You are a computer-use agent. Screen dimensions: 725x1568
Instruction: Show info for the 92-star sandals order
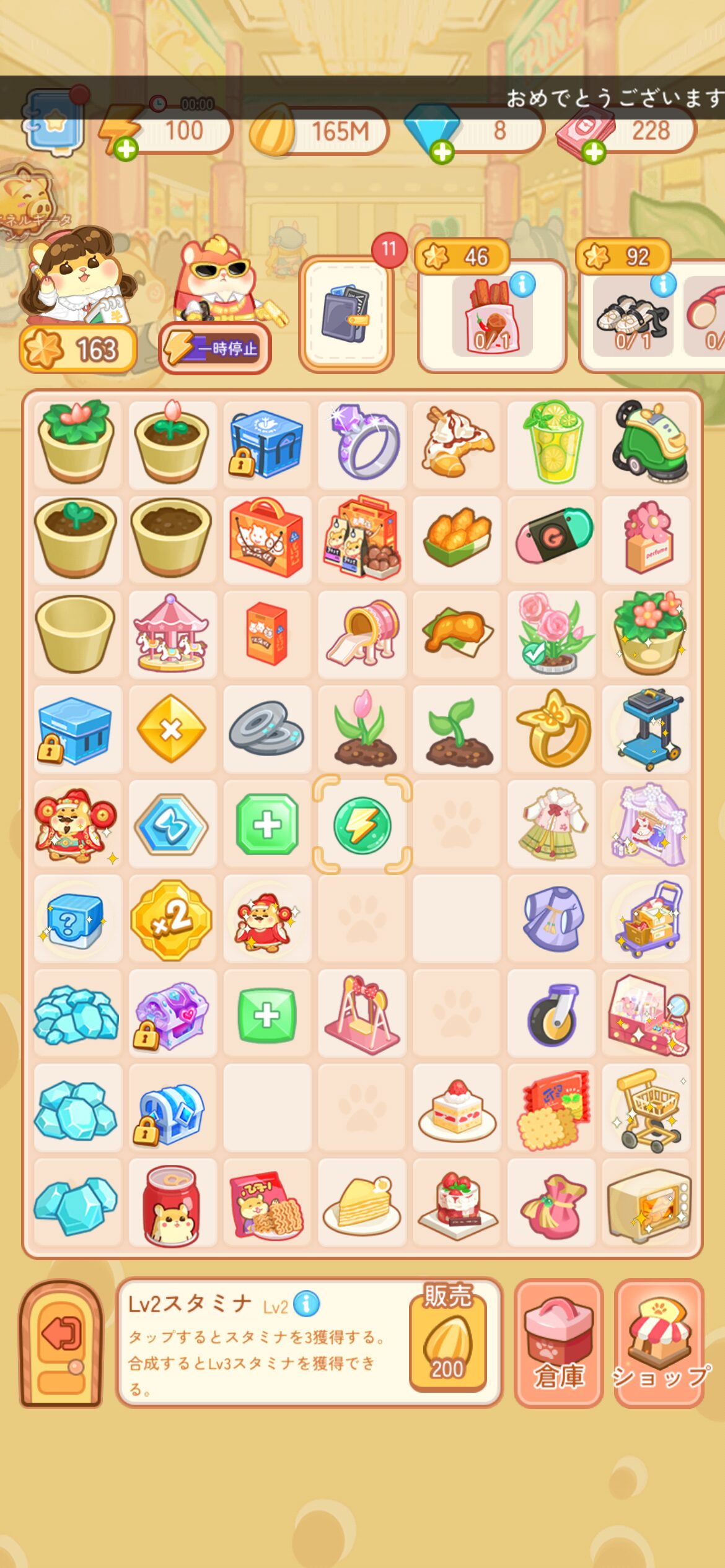coord(662,285)
